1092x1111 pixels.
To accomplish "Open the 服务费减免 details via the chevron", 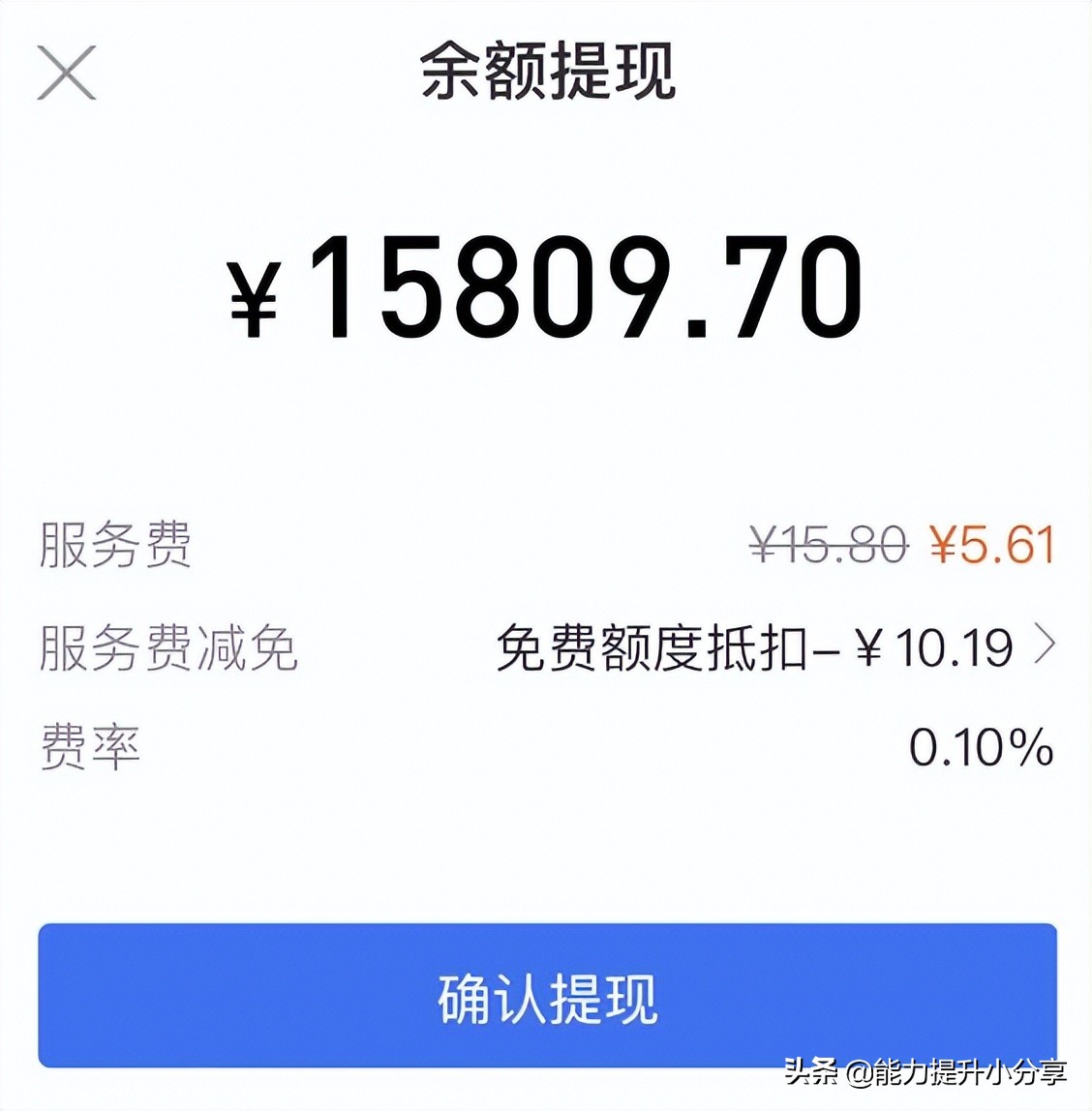I will (1046, 646).
